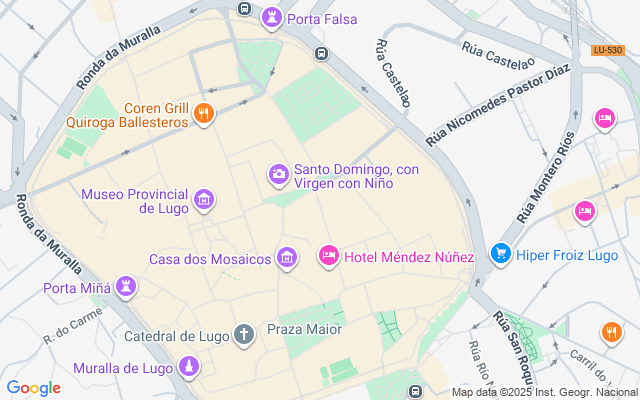This screenshot has height=400, width=640.
Task: Tap the Santo Domingo, con Virgen con Niño marker
Action: coord(279,175)
